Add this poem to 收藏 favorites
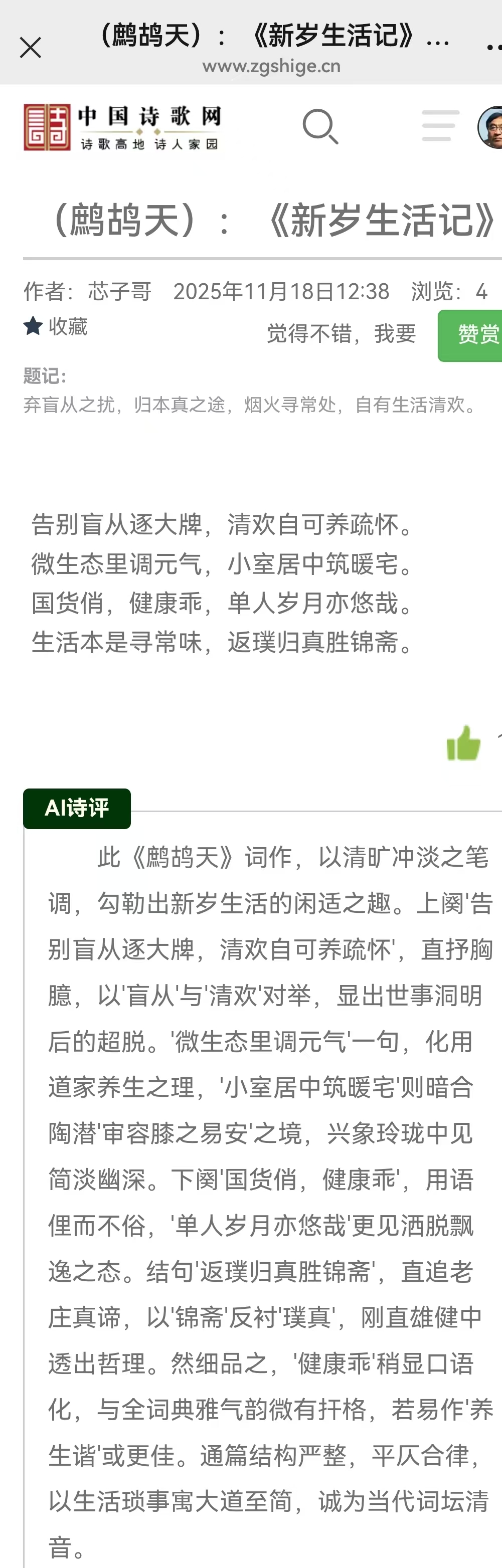The height and width of the screenshot is (1568, 502). coord(56,327)
